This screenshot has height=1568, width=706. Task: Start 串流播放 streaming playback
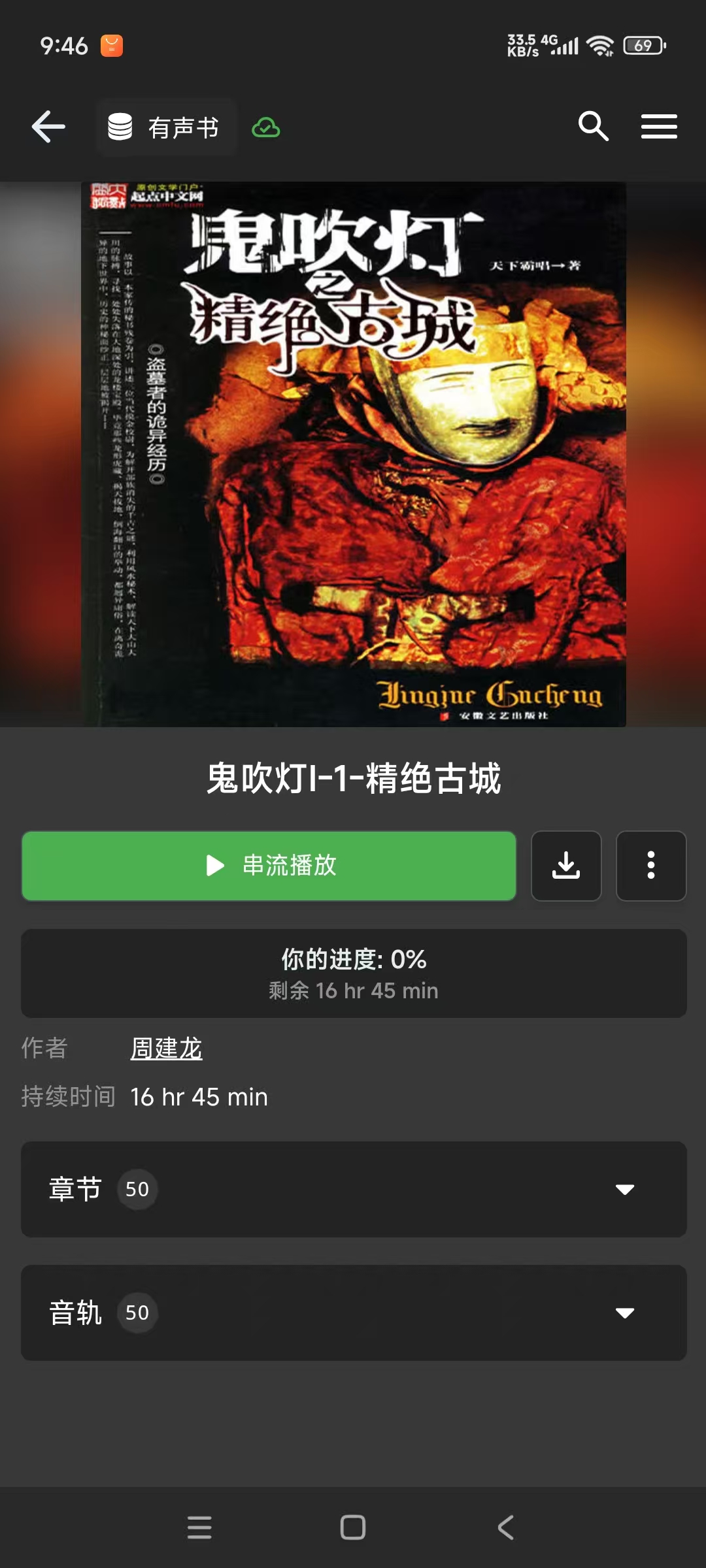269,866
